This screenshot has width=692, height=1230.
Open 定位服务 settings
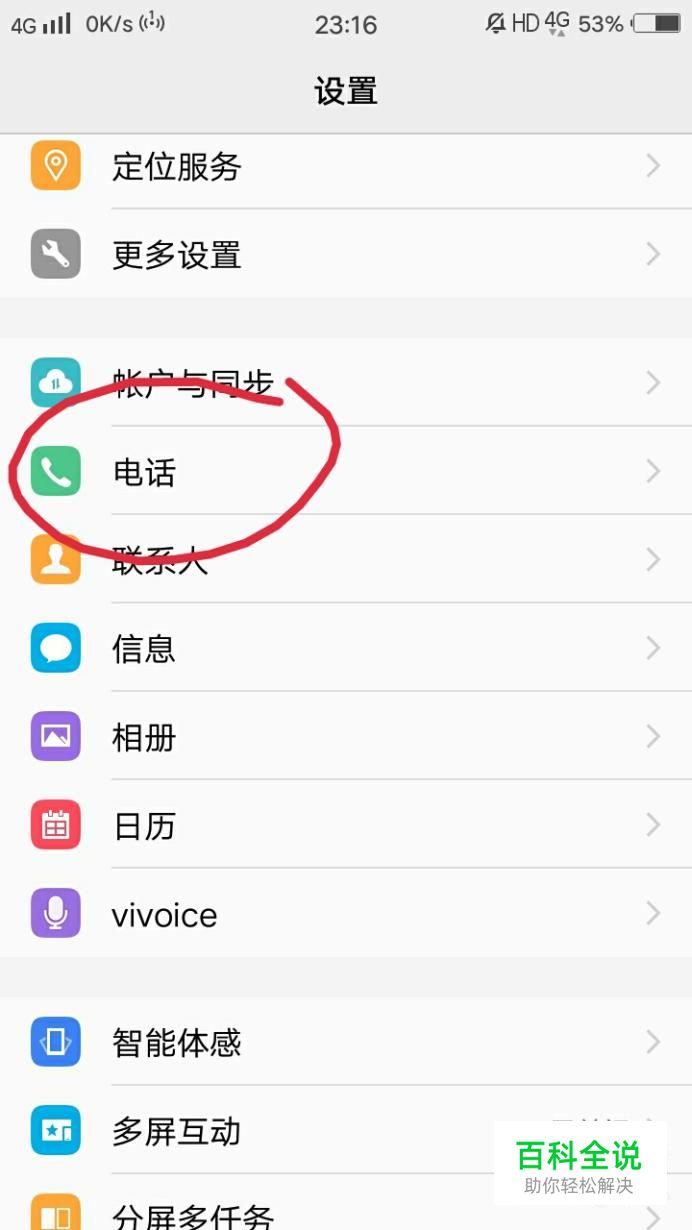click(x=345, y=166)
